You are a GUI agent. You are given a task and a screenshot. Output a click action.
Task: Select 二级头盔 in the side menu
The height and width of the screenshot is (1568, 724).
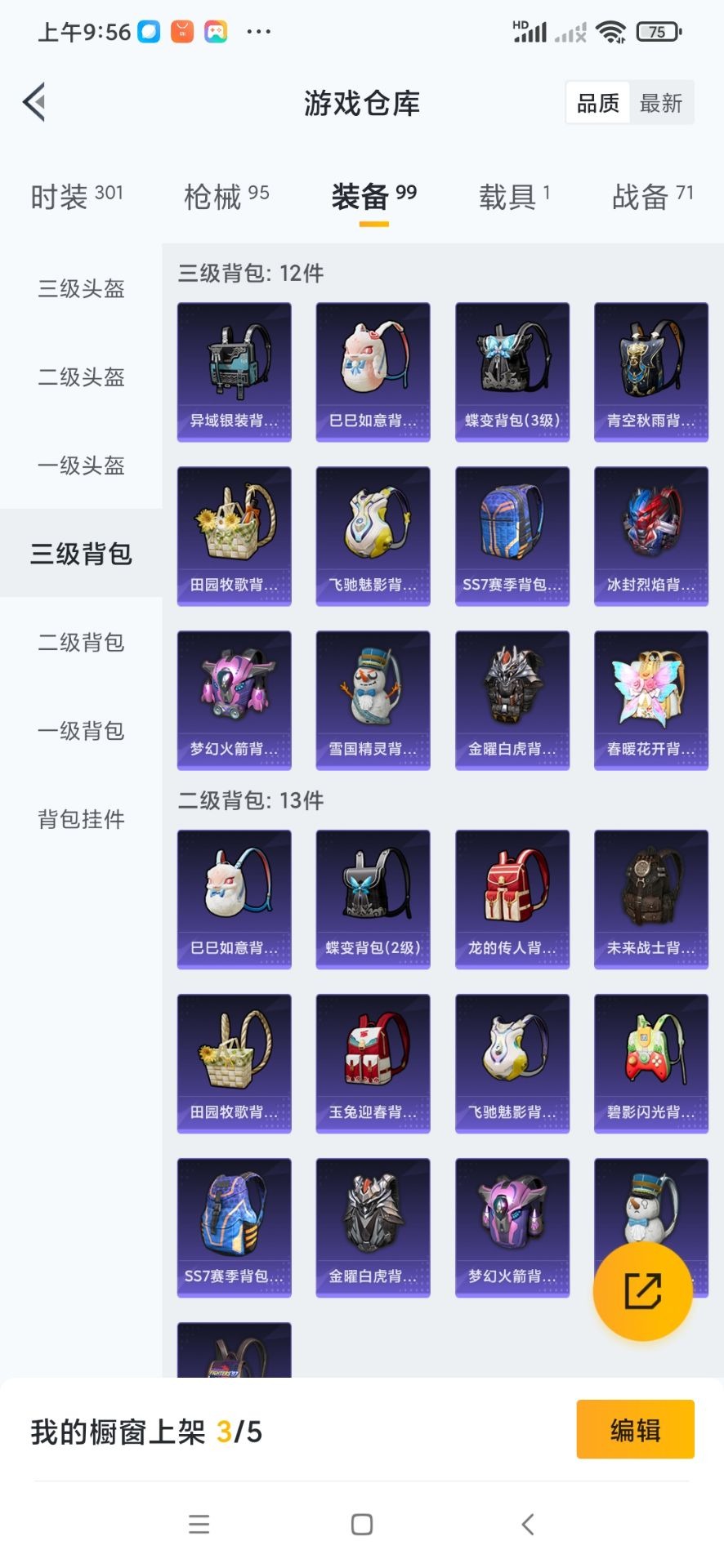tap(81, 376)
